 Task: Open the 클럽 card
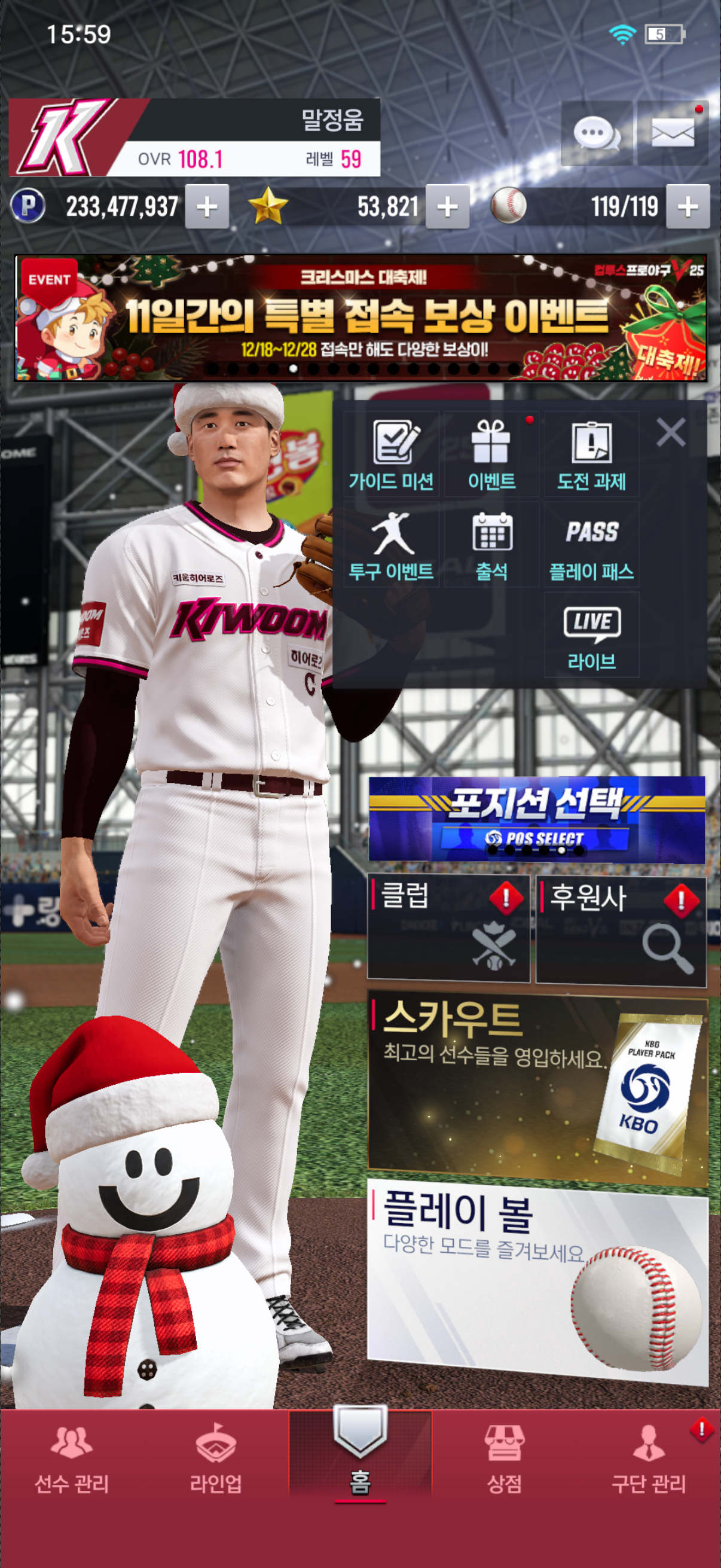coord(448,928)
